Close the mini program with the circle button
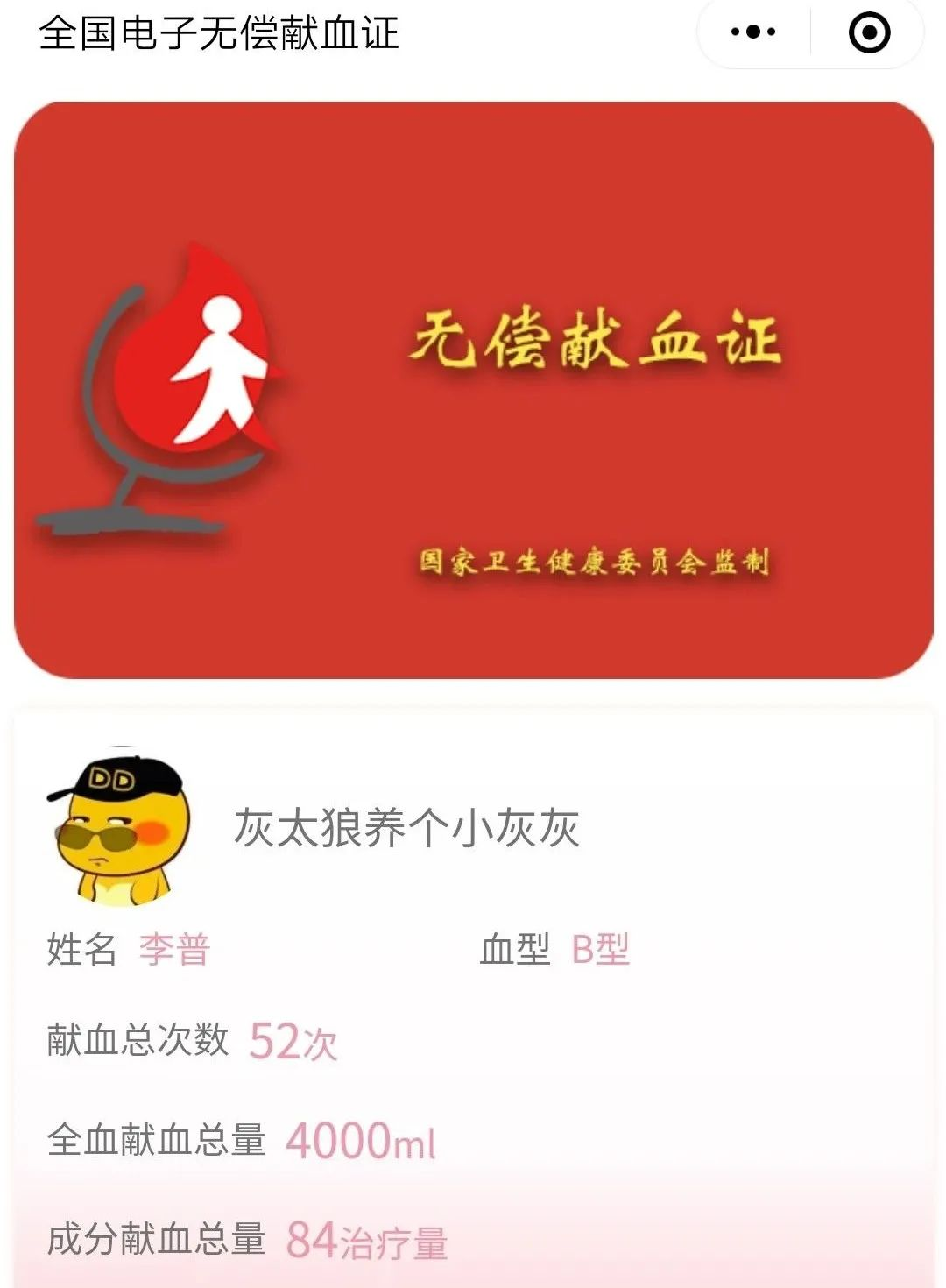 click(869, 32)
